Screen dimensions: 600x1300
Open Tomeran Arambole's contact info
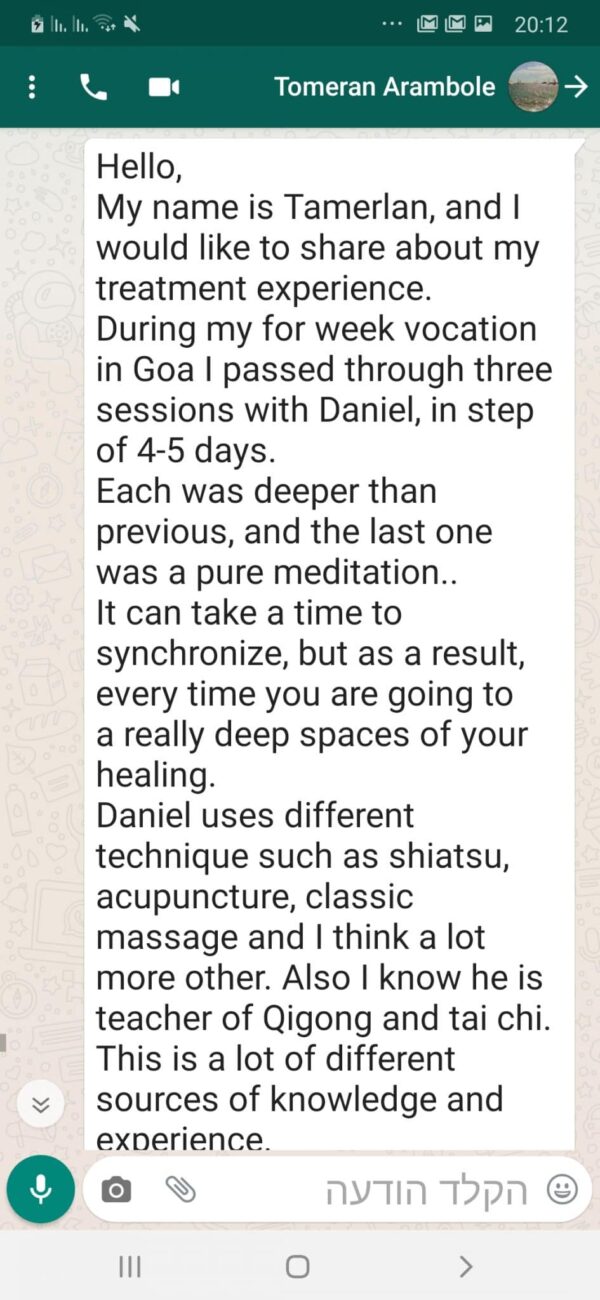pyautogui.click(x=385, y=87)
